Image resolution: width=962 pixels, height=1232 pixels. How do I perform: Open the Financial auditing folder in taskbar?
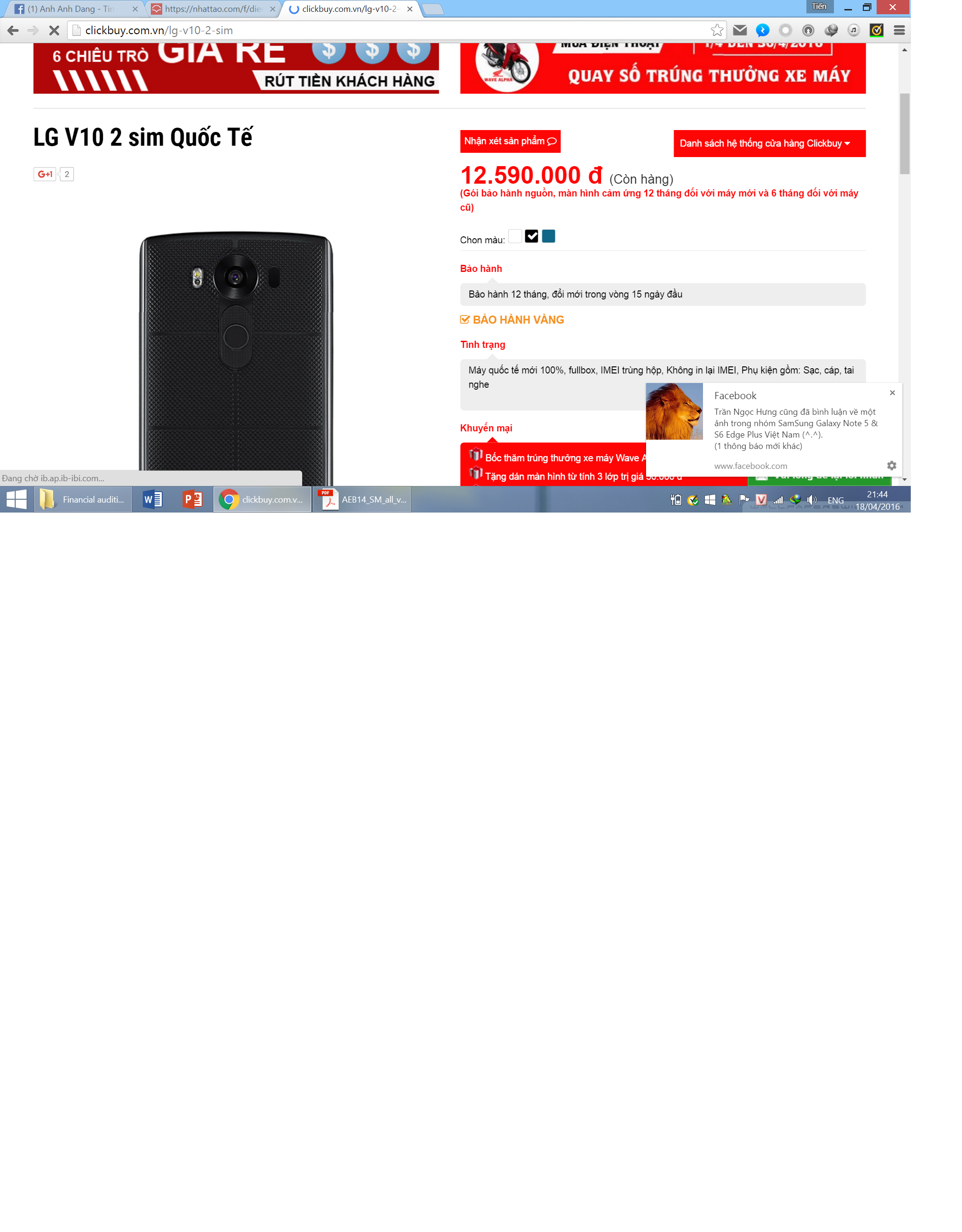tap(83, 500)
